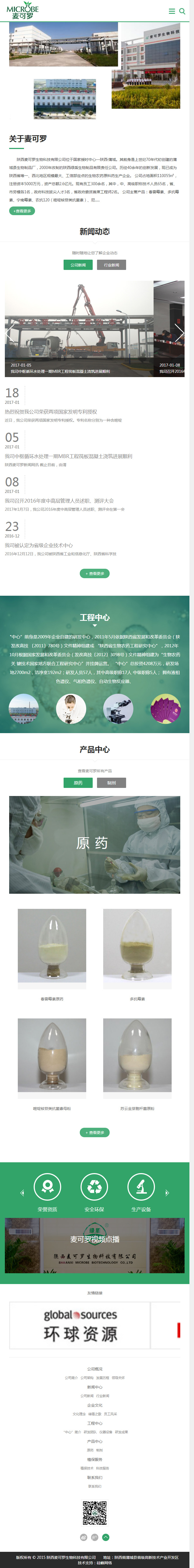Show the previous news slide arrow

pos(10,332)
